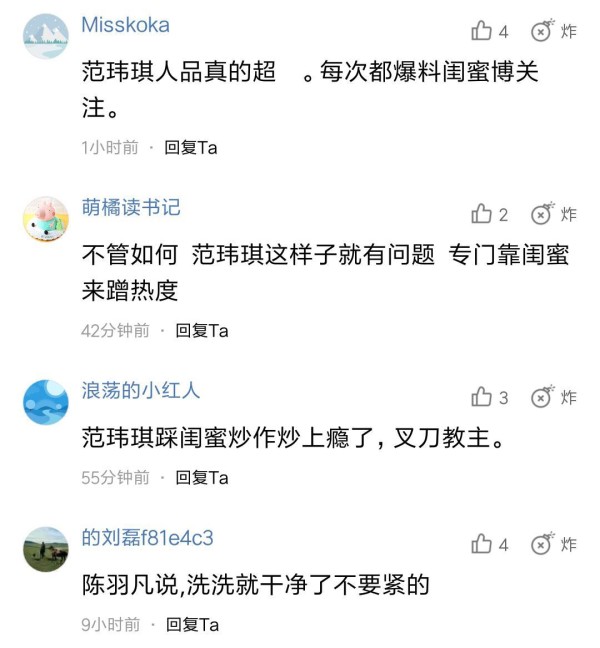Screen dimensions: 600x648
Task: Reply to 浪荡的小红人 using 回复Ta
Action: click(x=201, y=477)
